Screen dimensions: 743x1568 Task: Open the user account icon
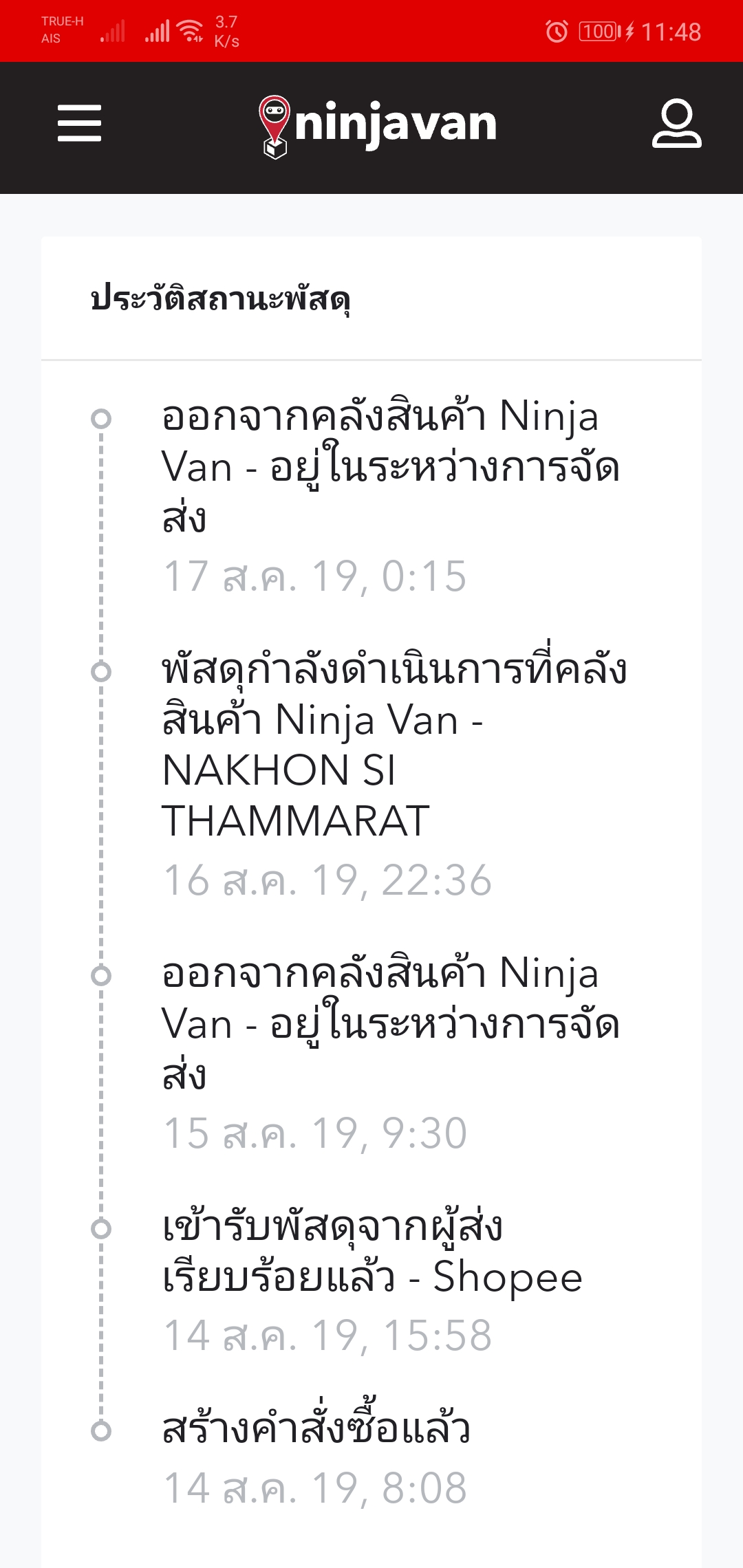[x=676, y=124]
